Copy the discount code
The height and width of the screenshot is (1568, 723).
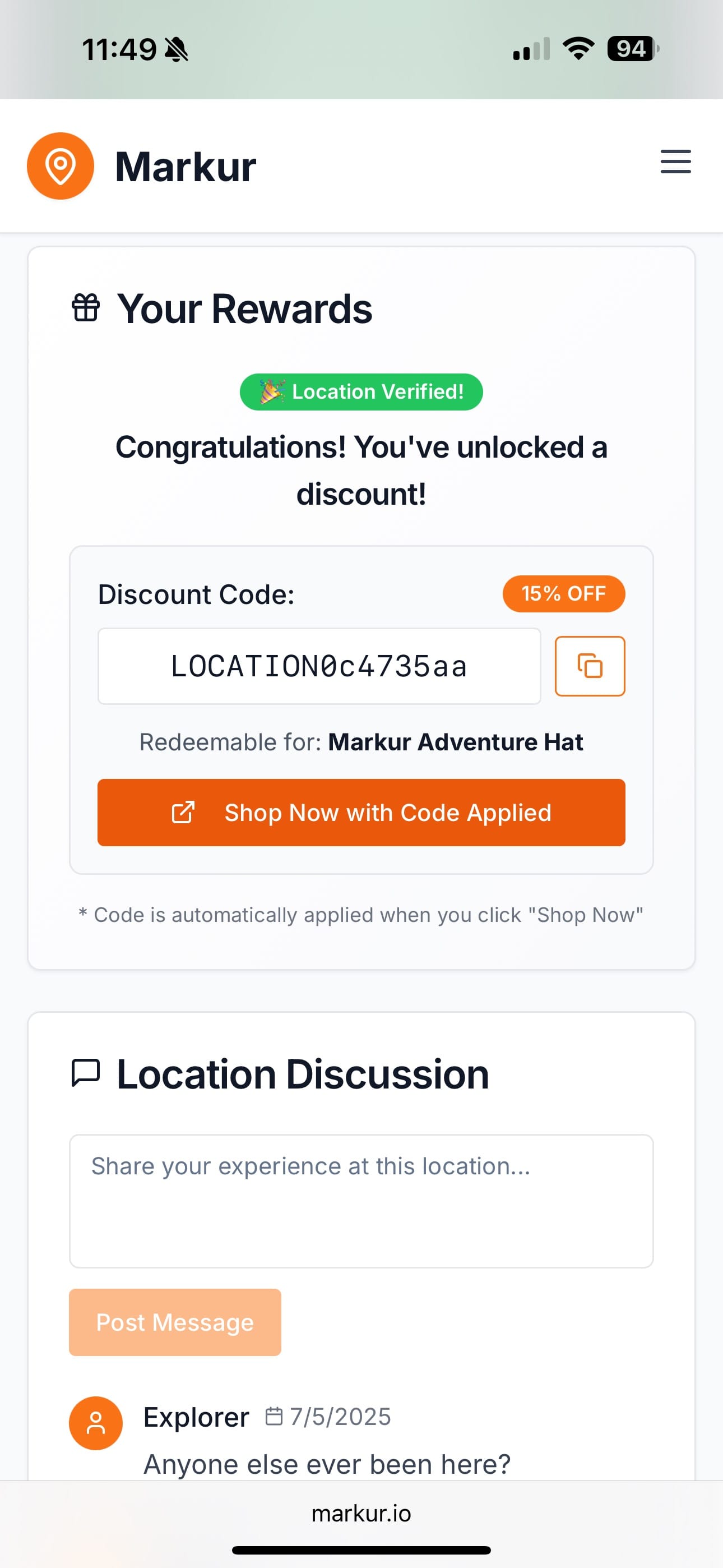click(x=590, y=666)
